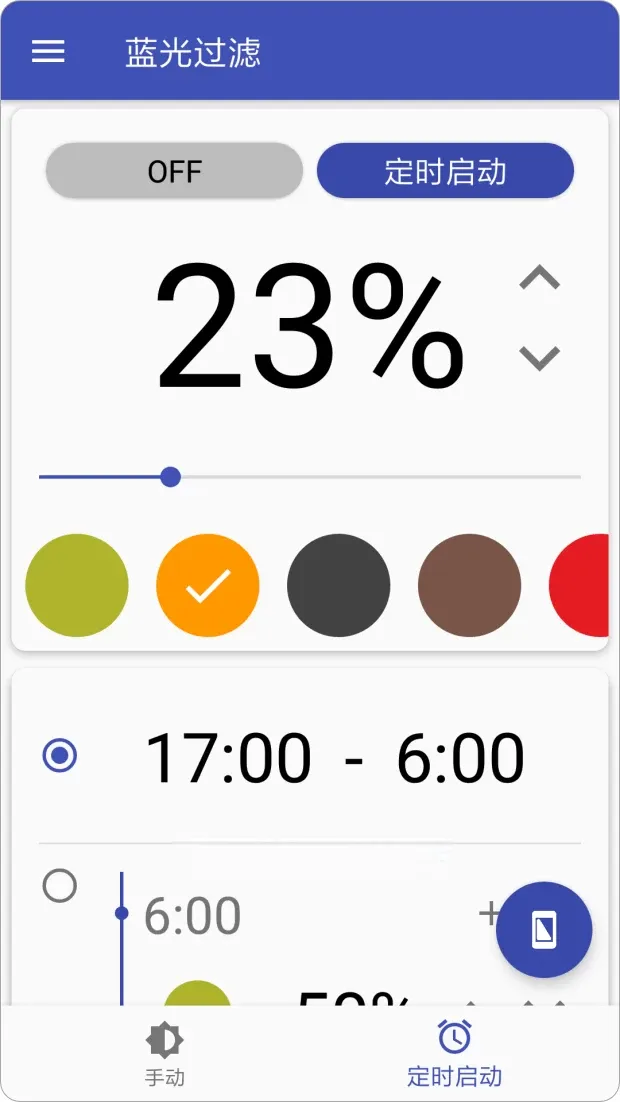Image resolution: width=620 pixels, height=1102 pixels.
Task: Edit the 17:00 - 6:00 time range
Action: pyautogui.click(x=335, y=758)
